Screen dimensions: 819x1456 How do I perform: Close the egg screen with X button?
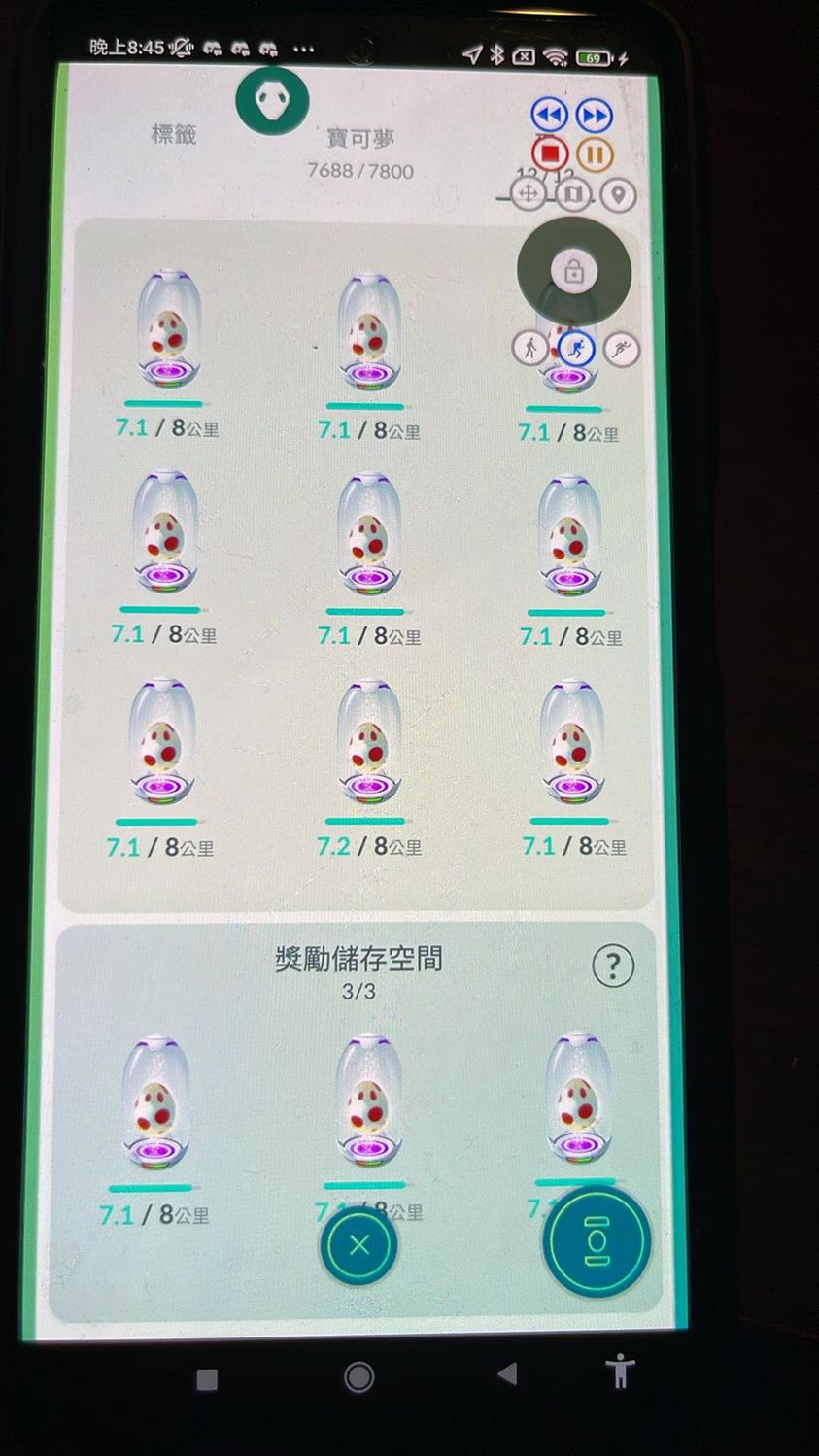click(x=359, y=1244)
